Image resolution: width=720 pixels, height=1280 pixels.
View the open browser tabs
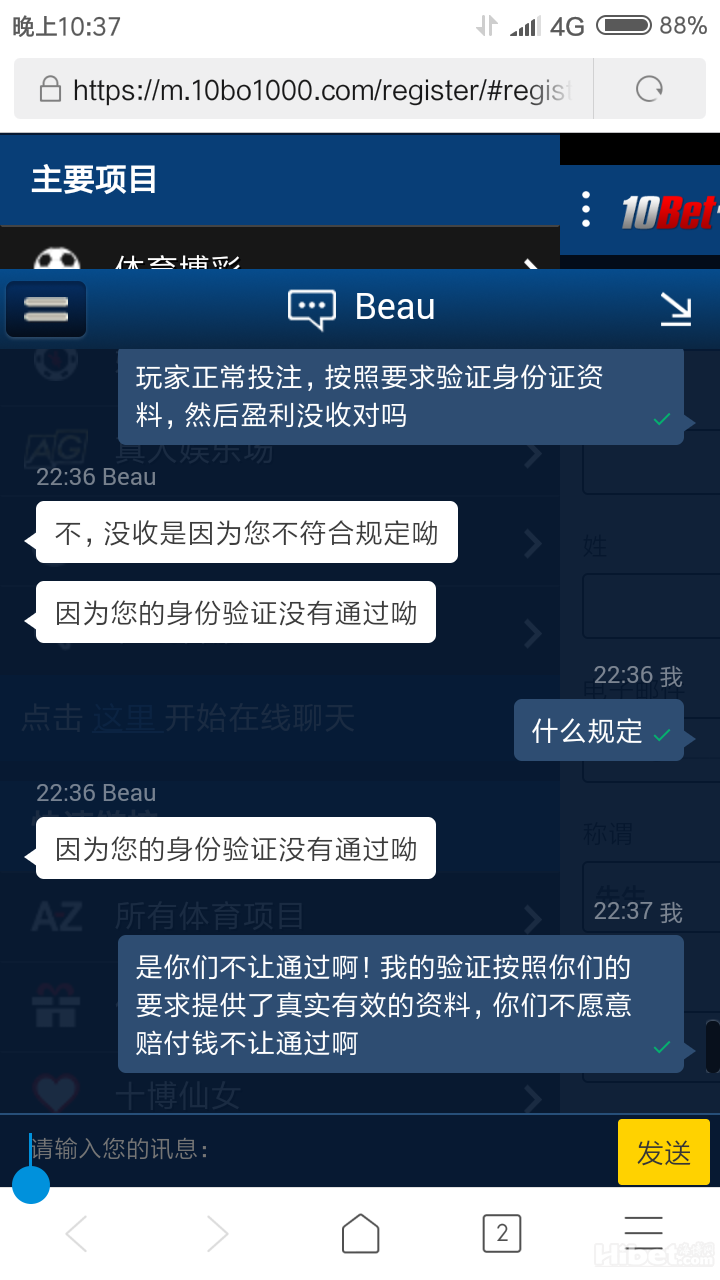click(502, 1234)
